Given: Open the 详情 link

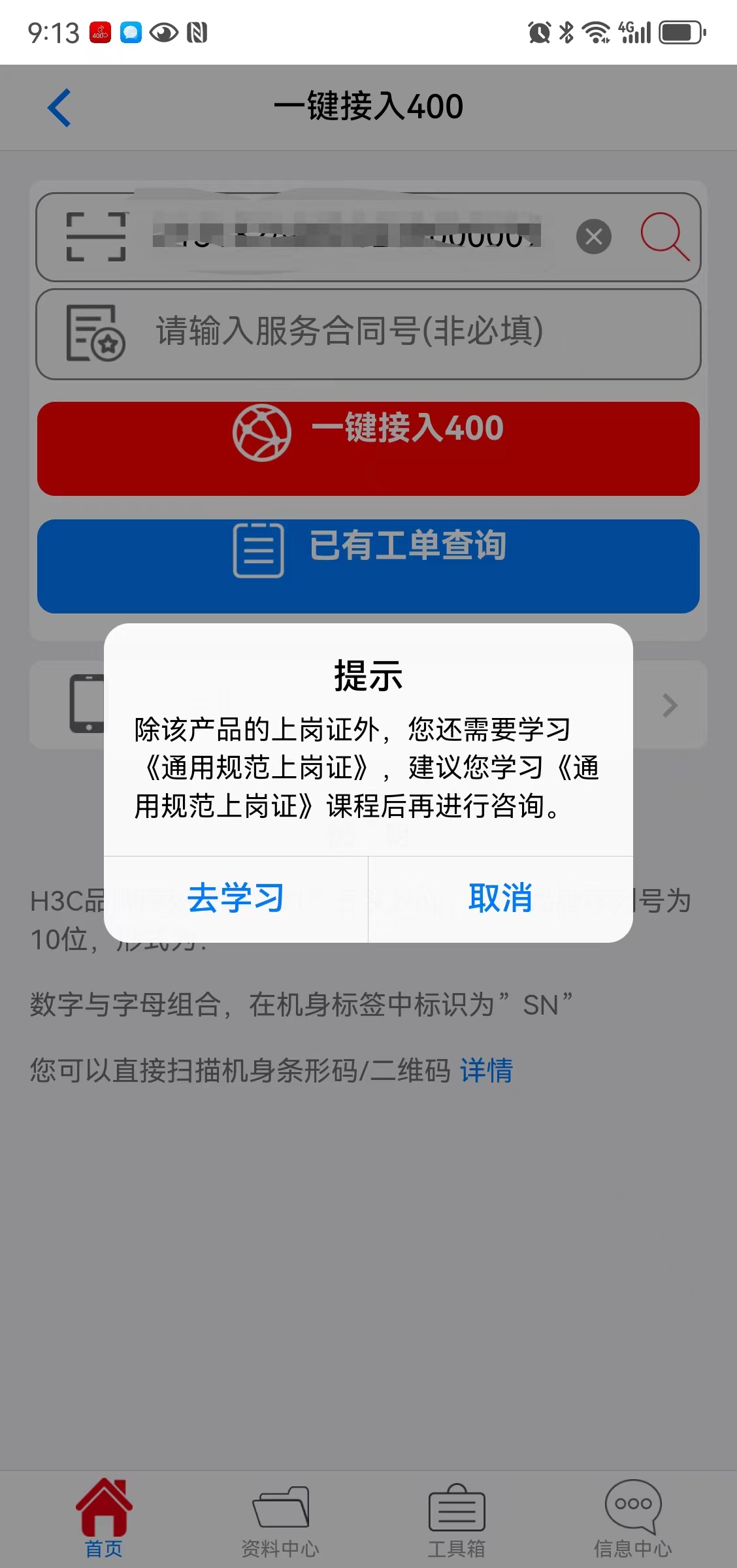Looking at the screenshot, I should (487, 1071).
